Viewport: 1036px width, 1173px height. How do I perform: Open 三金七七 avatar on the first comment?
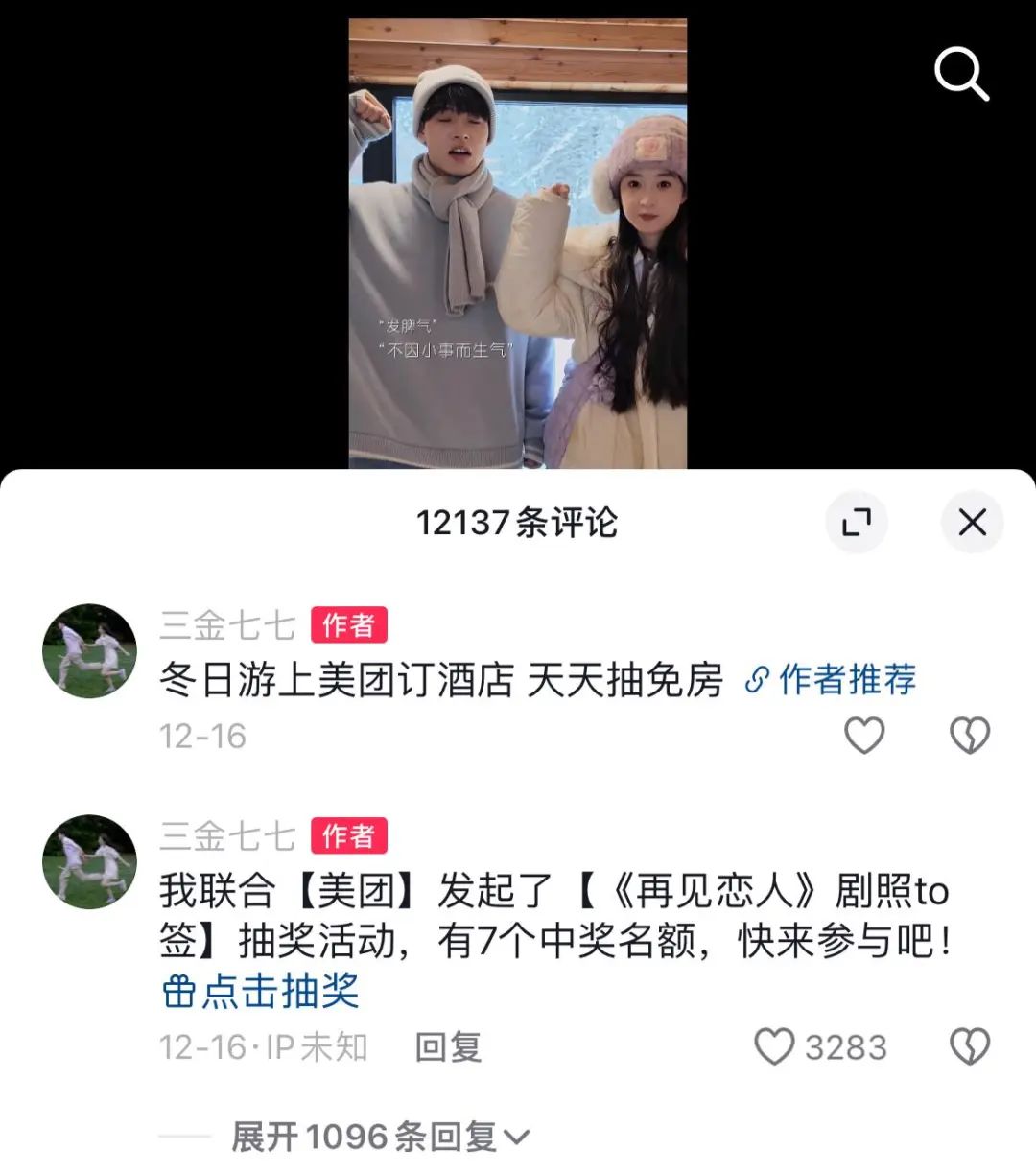(90, 651)
